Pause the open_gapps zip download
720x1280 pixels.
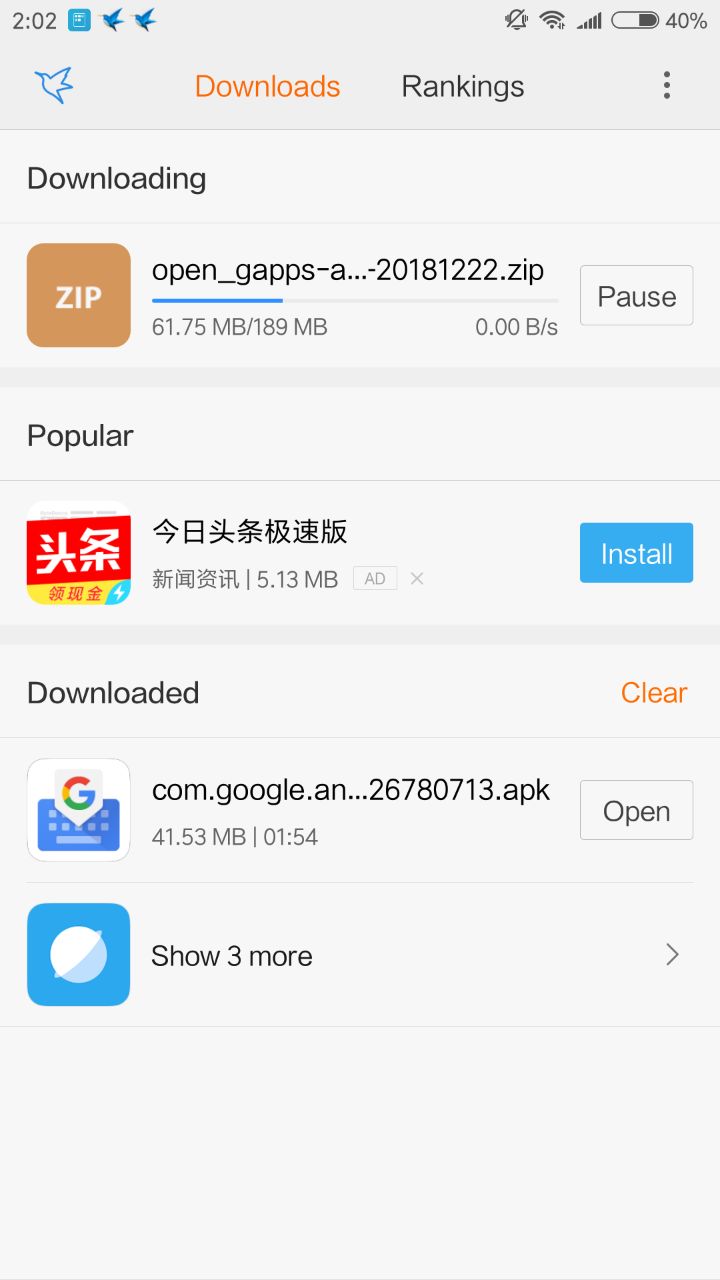pos(636,296)
